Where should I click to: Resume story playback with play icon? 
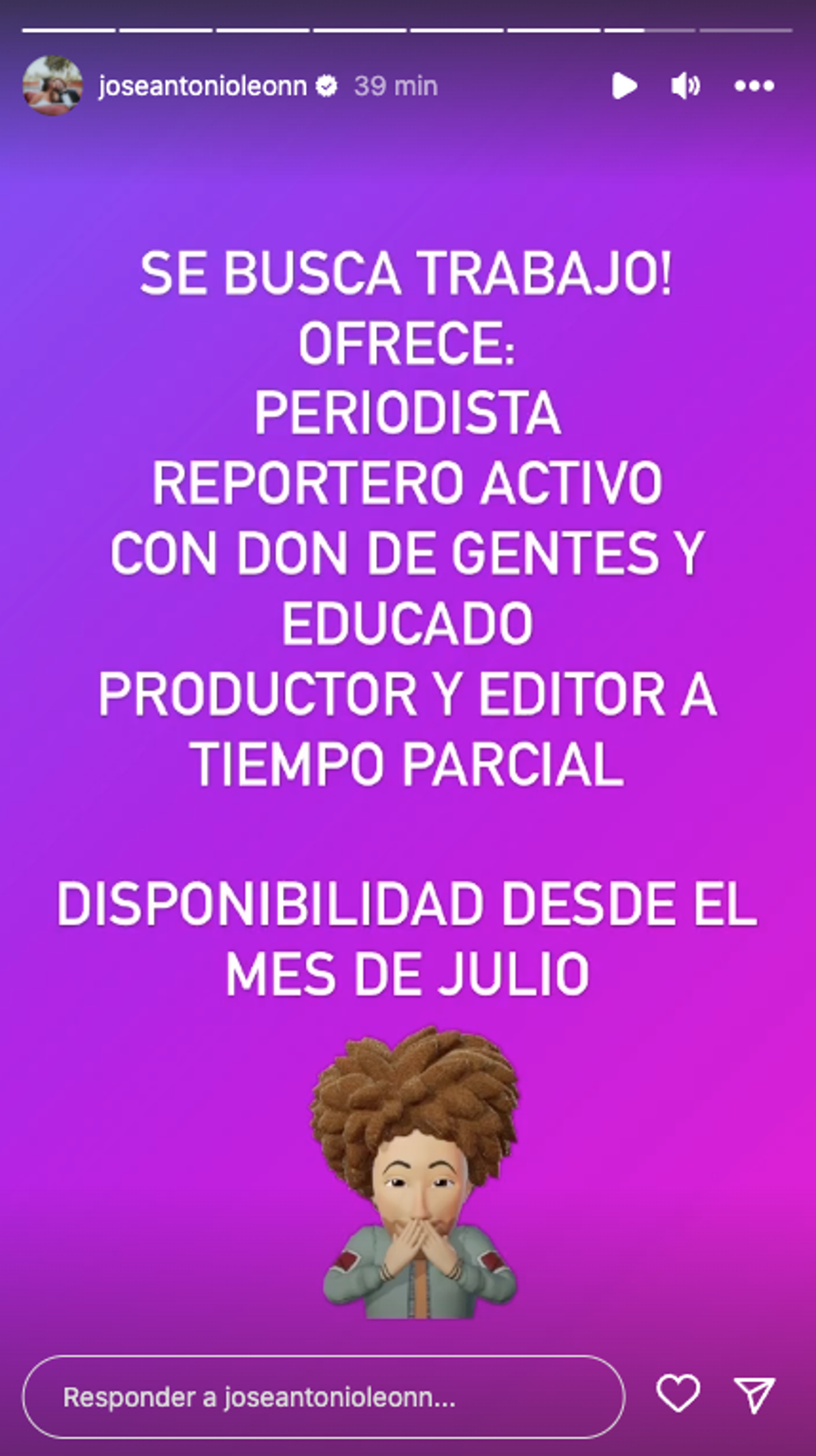(624, 86)
